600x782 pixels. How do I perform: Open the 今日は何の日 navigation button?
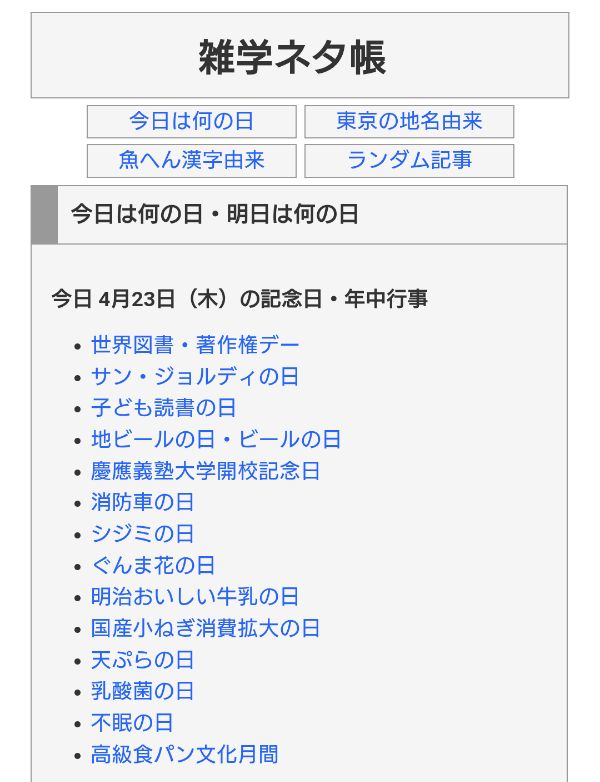192,121
